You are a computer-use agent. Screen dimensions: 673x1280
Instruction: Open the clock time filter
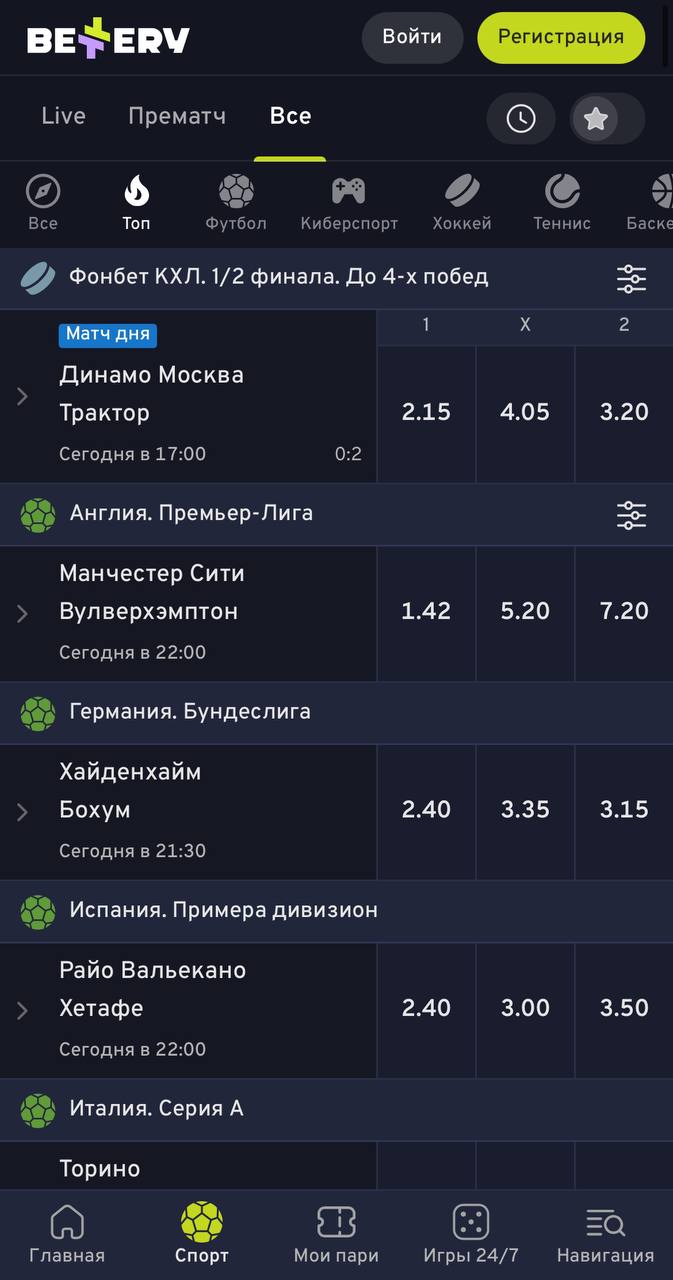point(521,119)
